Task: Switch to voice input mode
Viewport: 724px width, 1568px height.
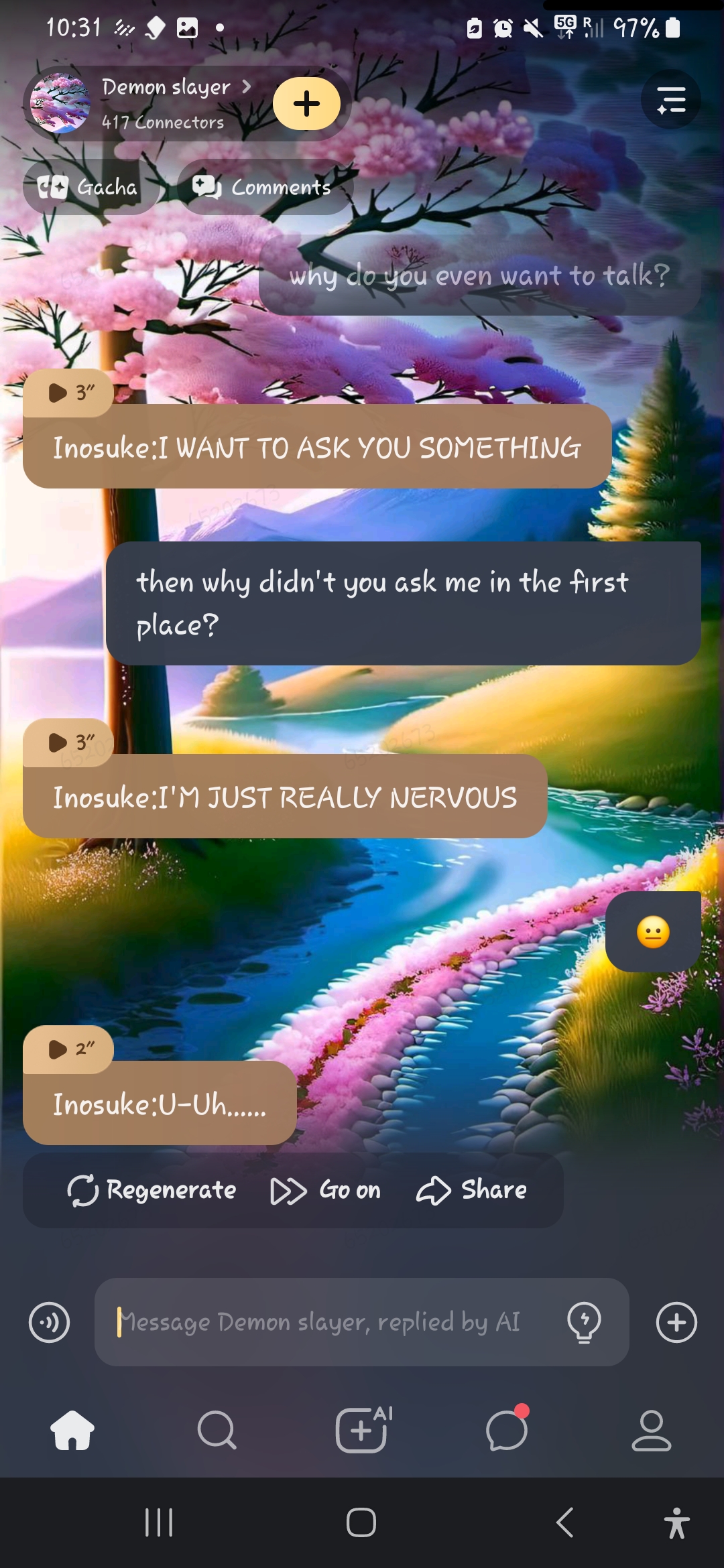Action: coord(50,1323)
